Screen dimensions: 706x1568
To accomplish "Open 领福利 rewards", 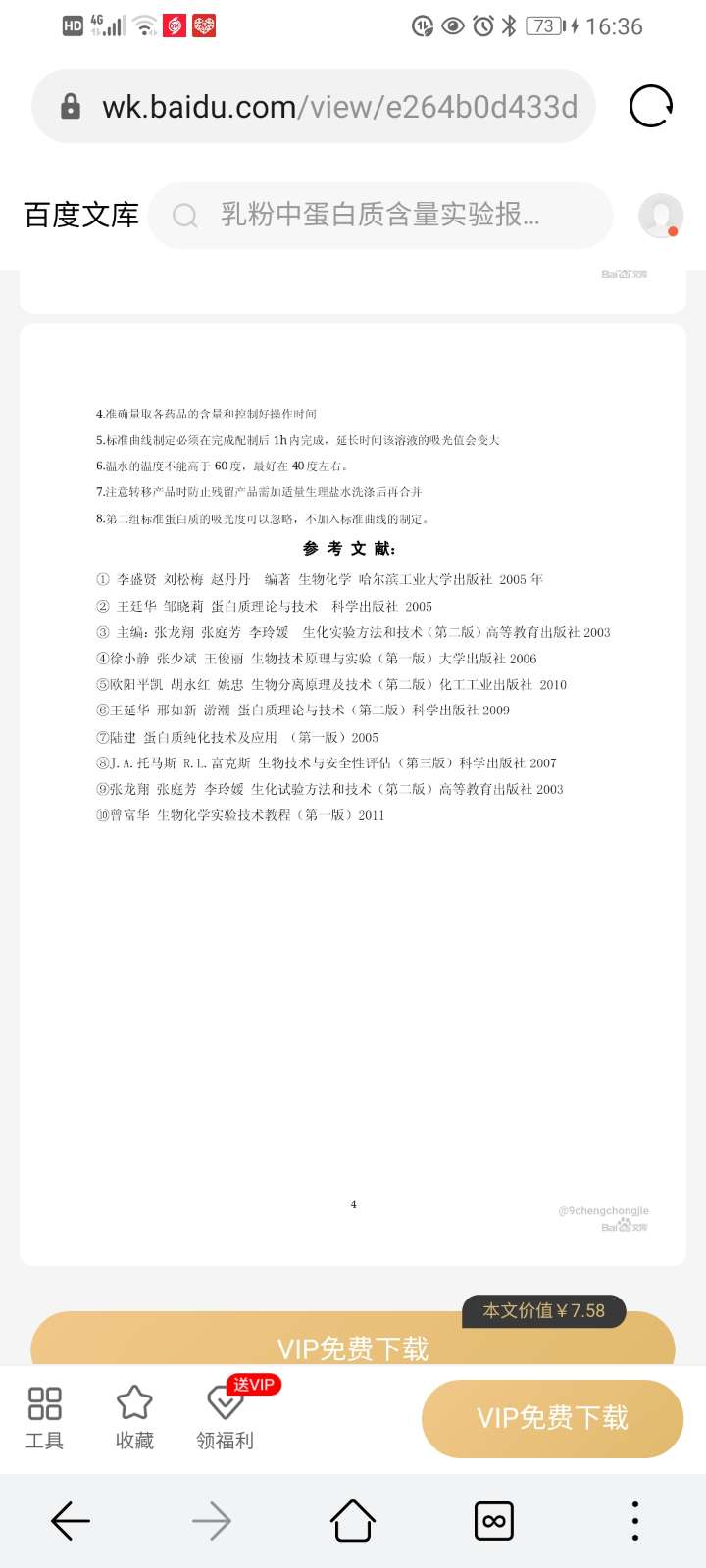I will [x=226, y=1416].
